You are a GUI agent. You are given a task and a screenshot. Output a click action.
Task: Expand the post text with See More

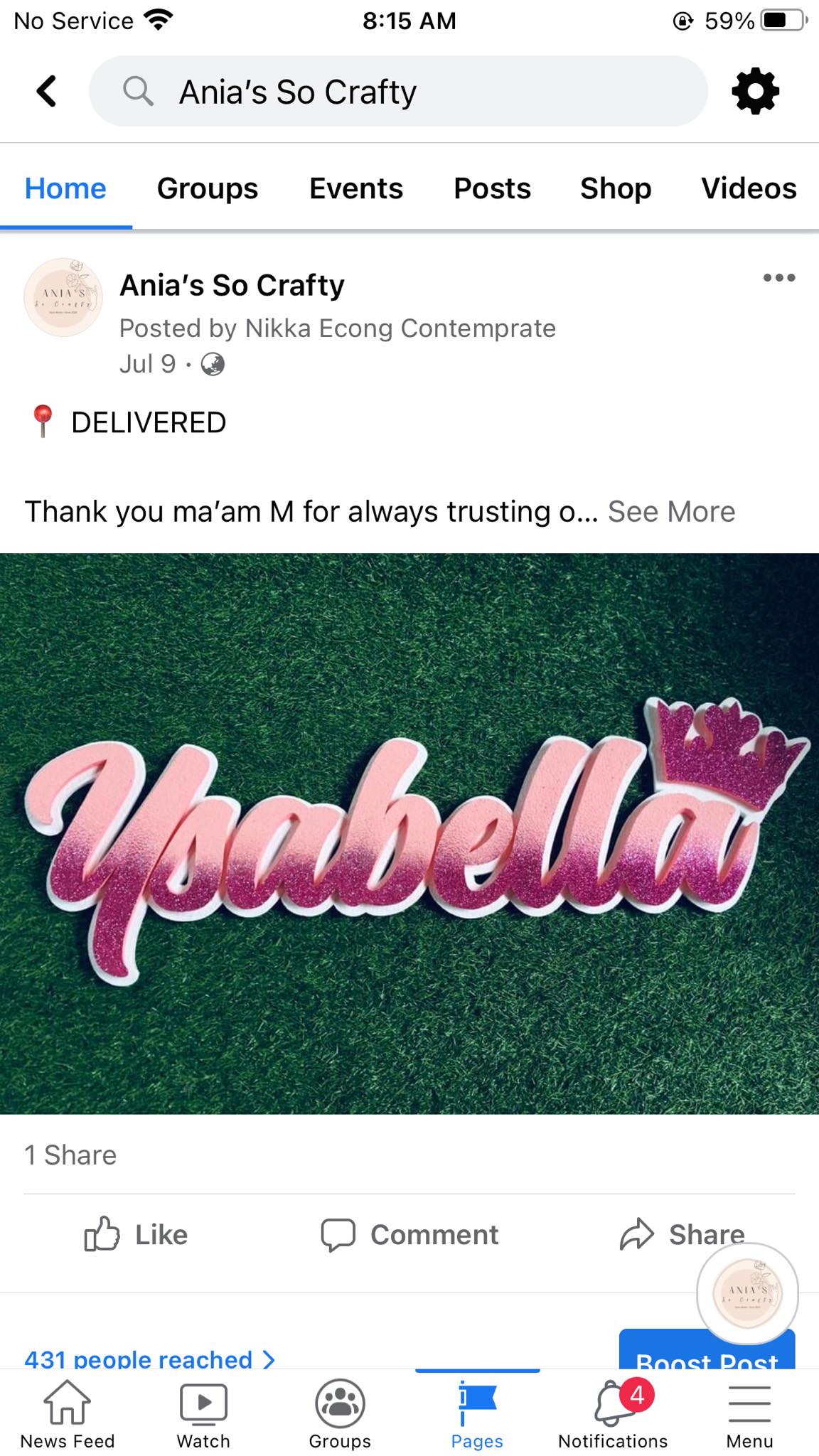click(x=671, y=512)
